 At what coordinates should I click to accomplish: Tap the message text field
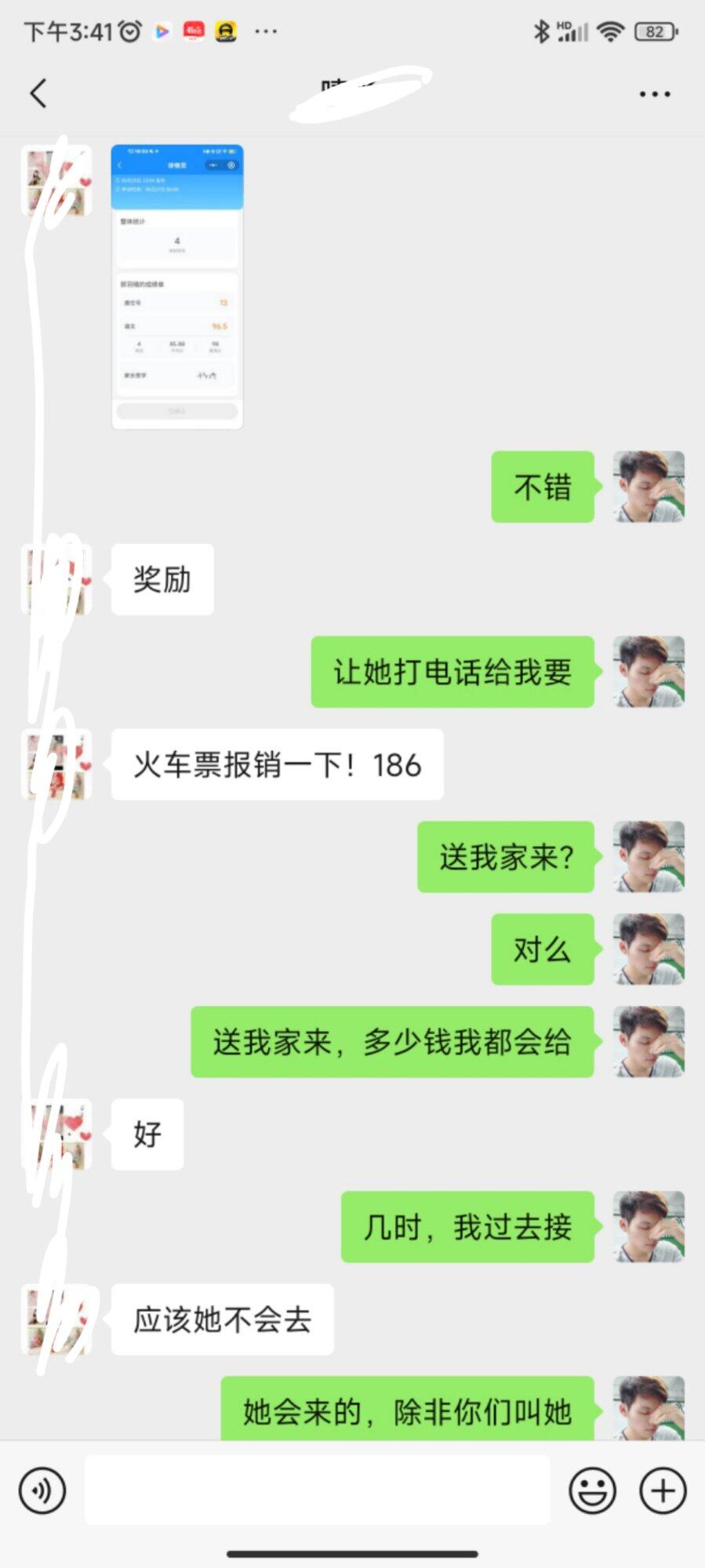tap(317, 1490)
